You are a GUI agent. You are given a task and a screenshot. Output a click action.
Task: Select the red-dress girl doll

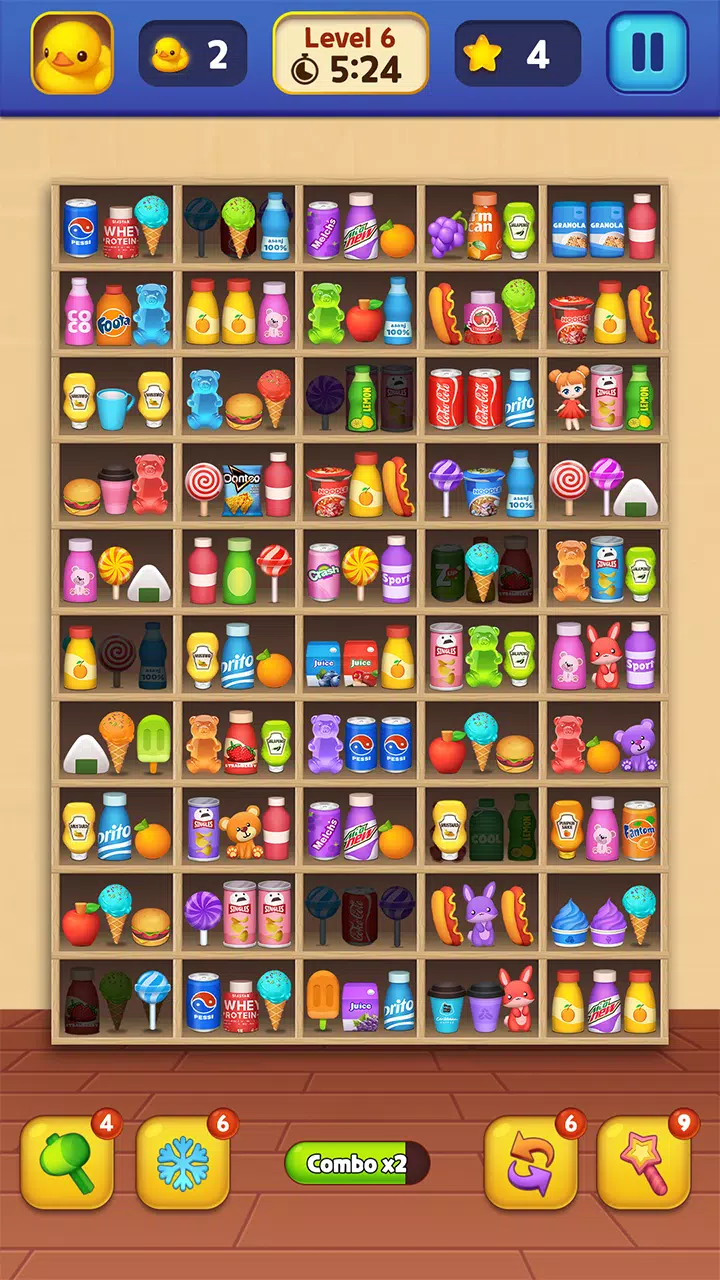[568, 399]
